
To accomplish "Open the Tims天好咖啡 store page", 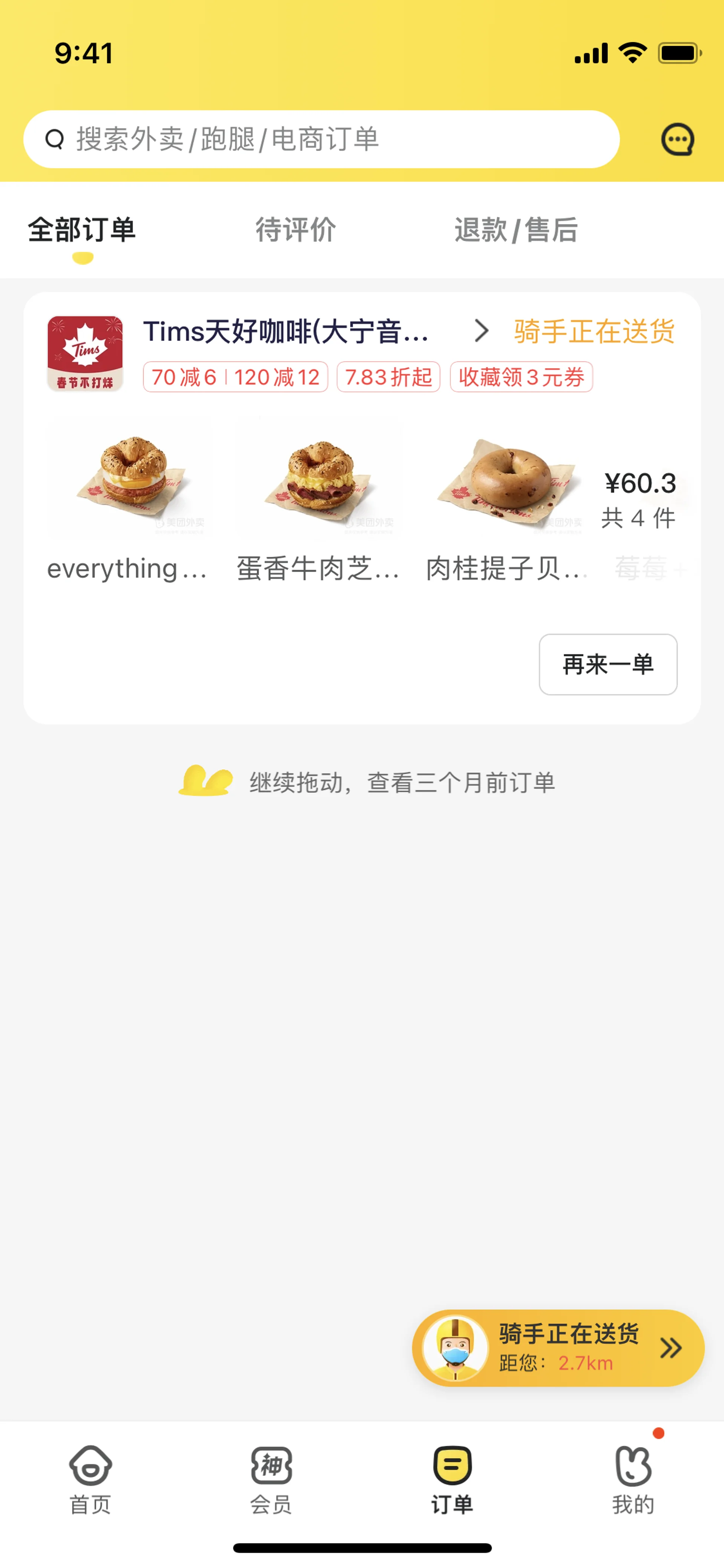I will pos(286,332).
